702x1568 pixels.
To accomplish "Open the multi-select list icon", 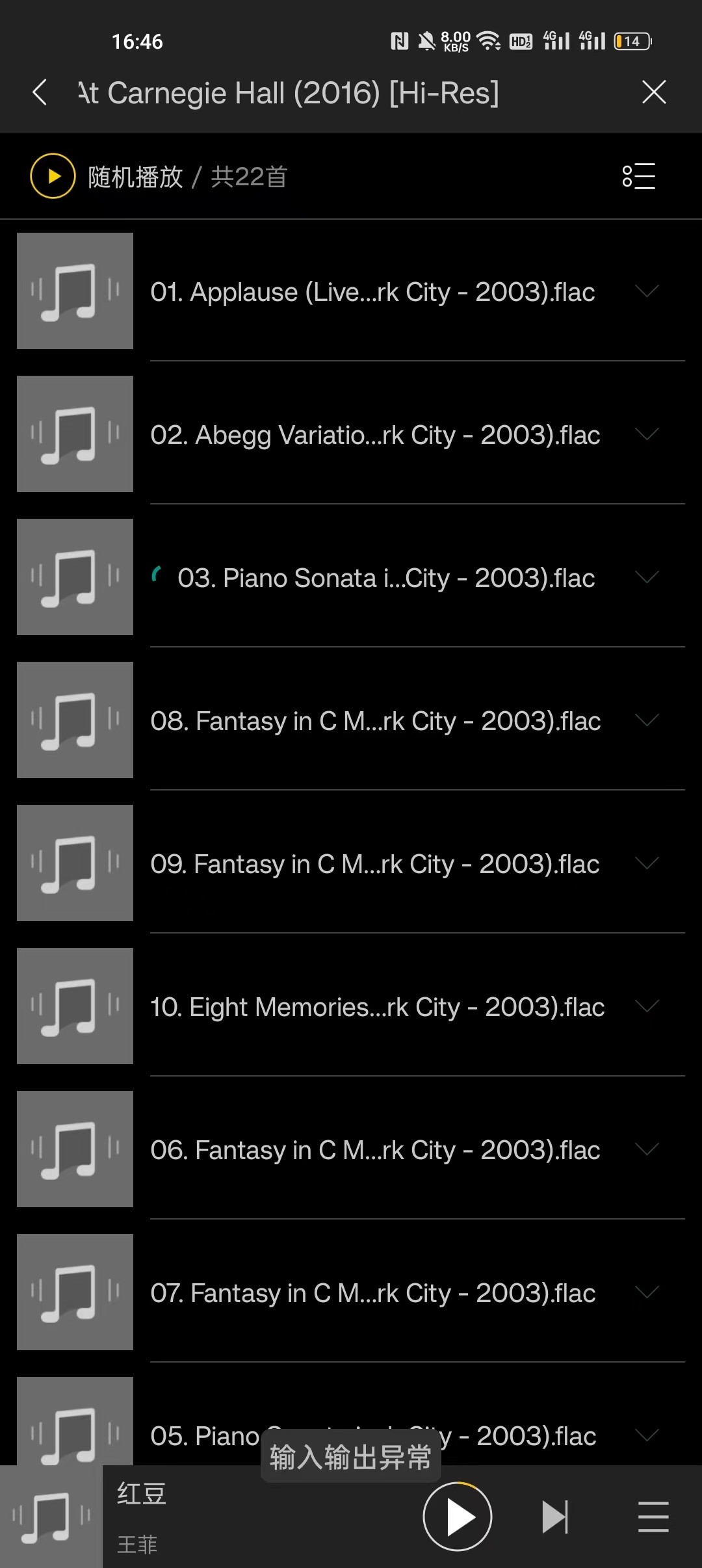I will point(638,176).
